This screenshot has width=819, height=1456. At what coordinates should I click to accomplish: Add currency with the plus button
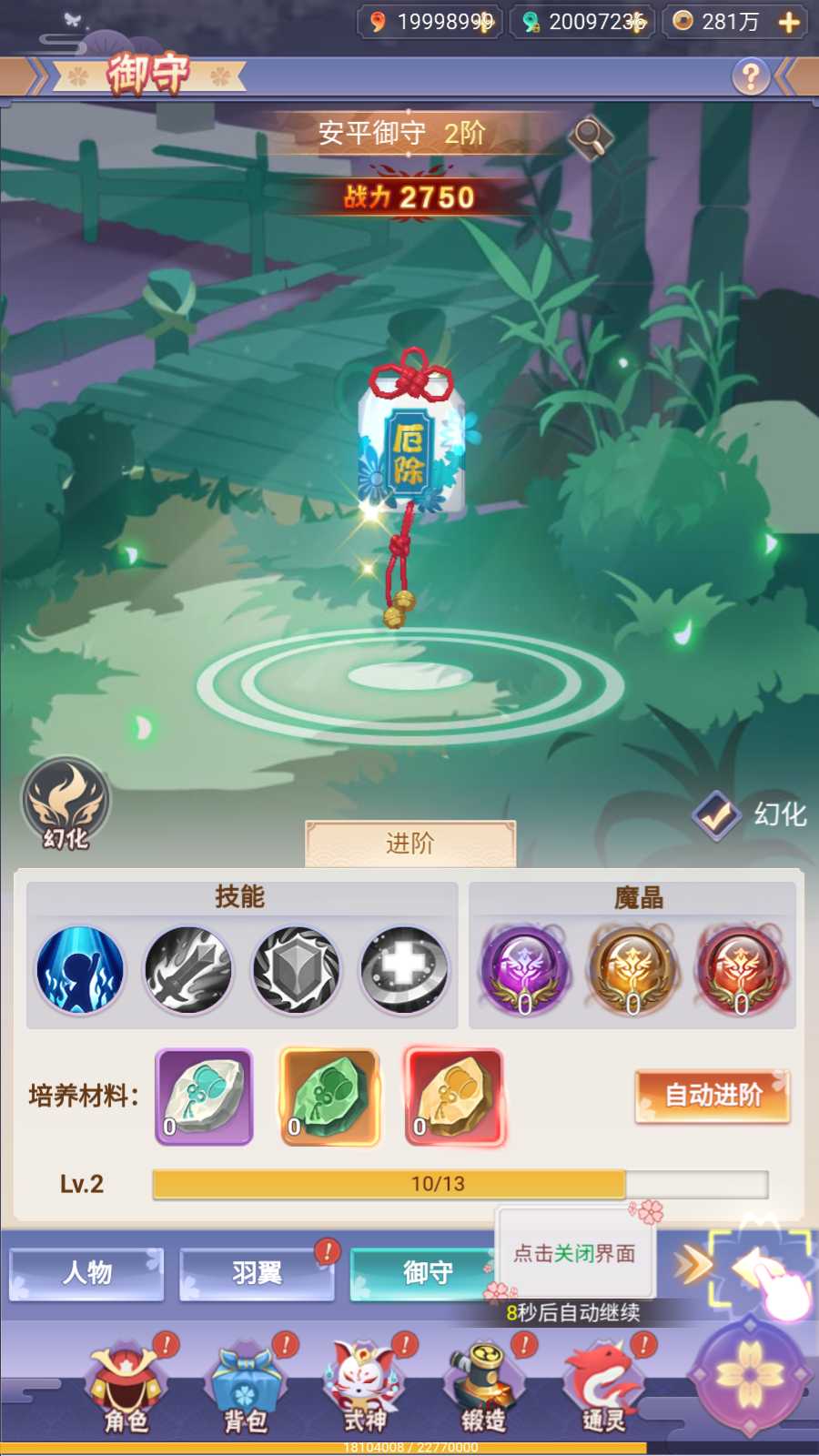(x=789, y=22)
